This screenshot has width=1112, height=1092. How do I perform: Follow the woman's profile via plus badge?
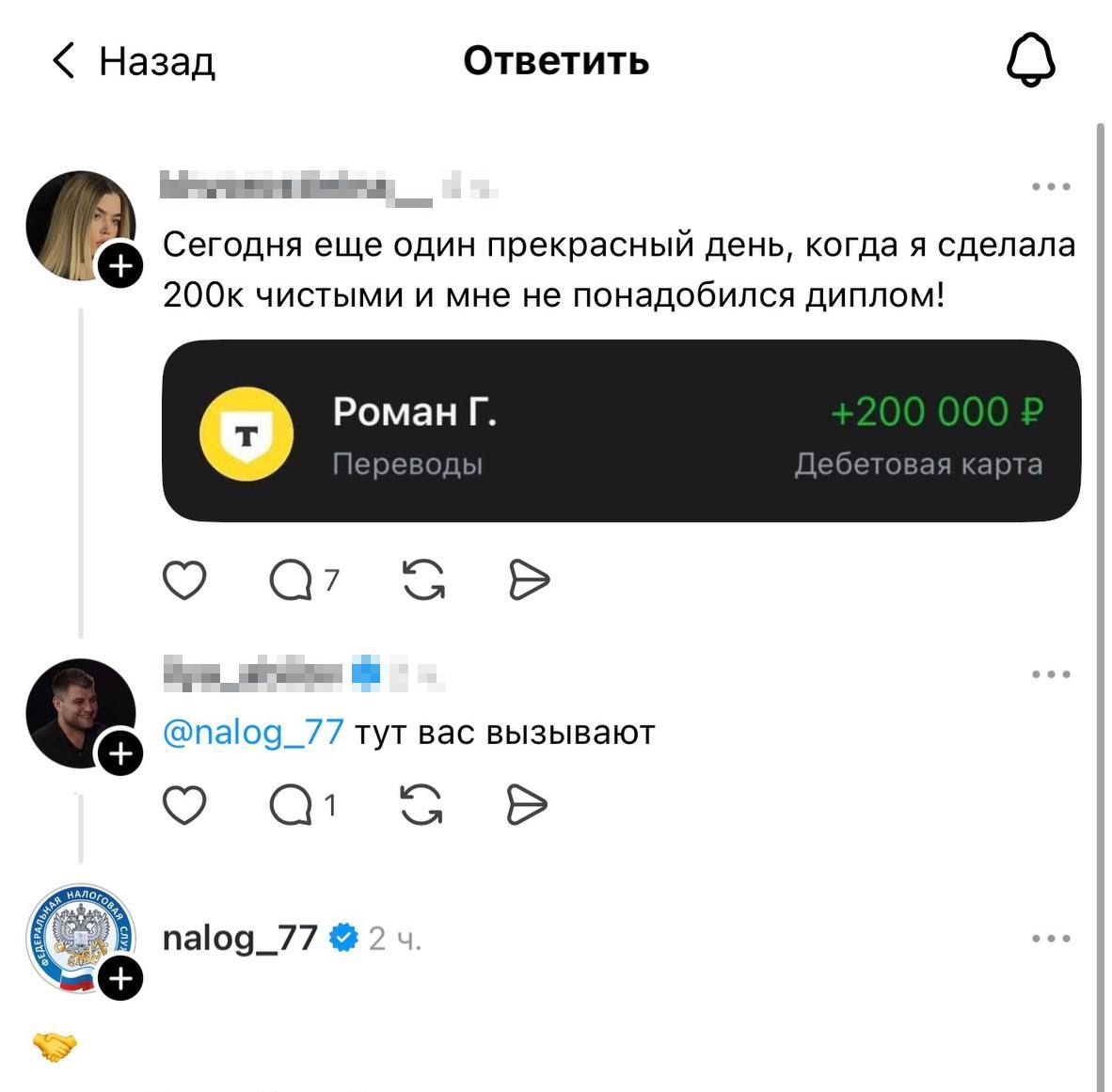(121, 267)
